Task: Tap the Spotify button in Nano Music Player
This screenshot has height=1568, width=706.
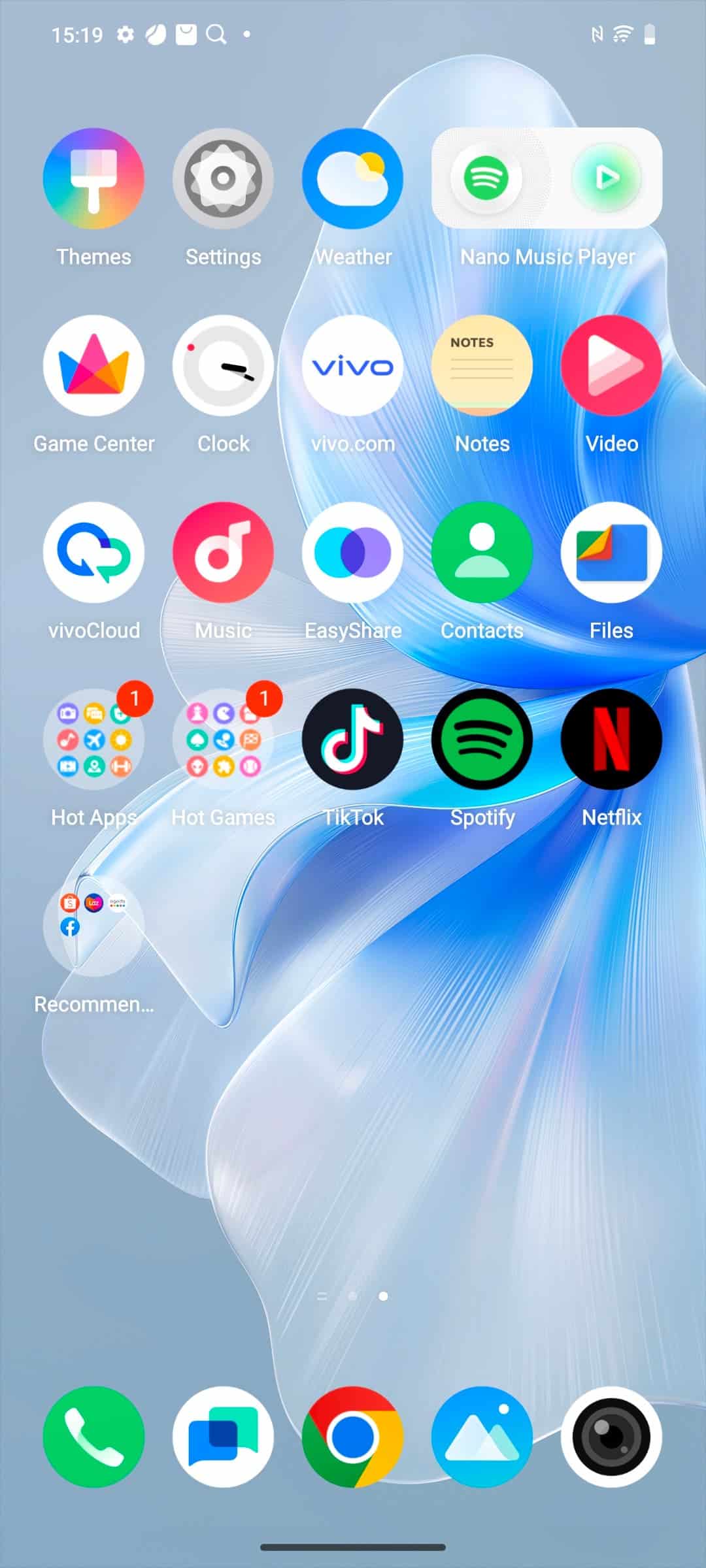Action: [486, 178]
